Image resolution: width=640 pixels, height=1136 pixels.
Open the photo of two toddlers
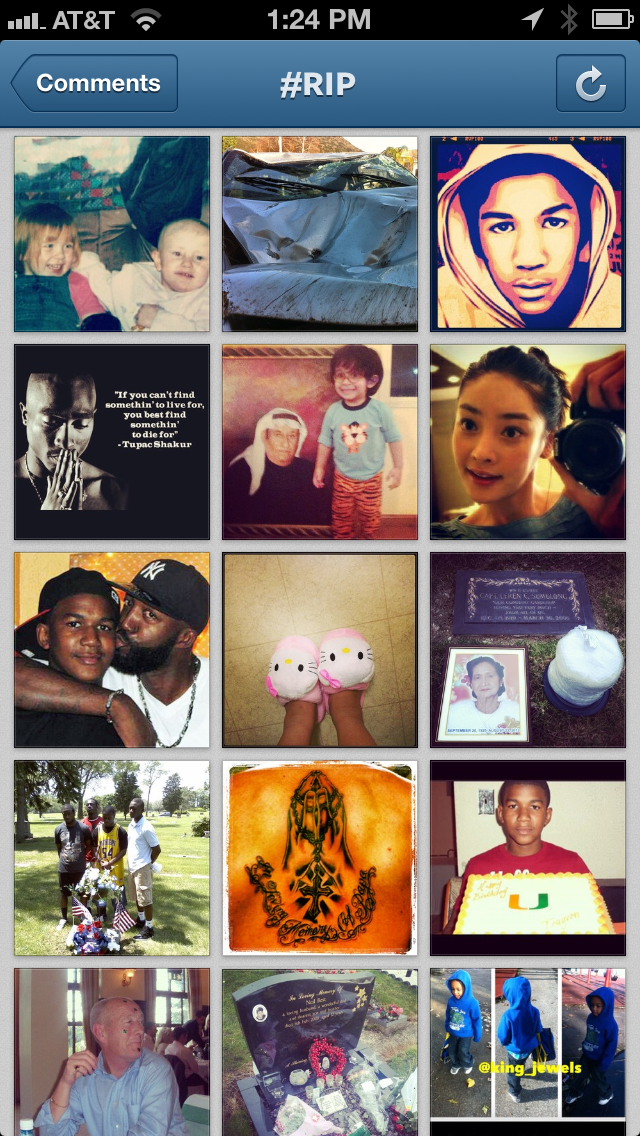[x=112, y=234]
